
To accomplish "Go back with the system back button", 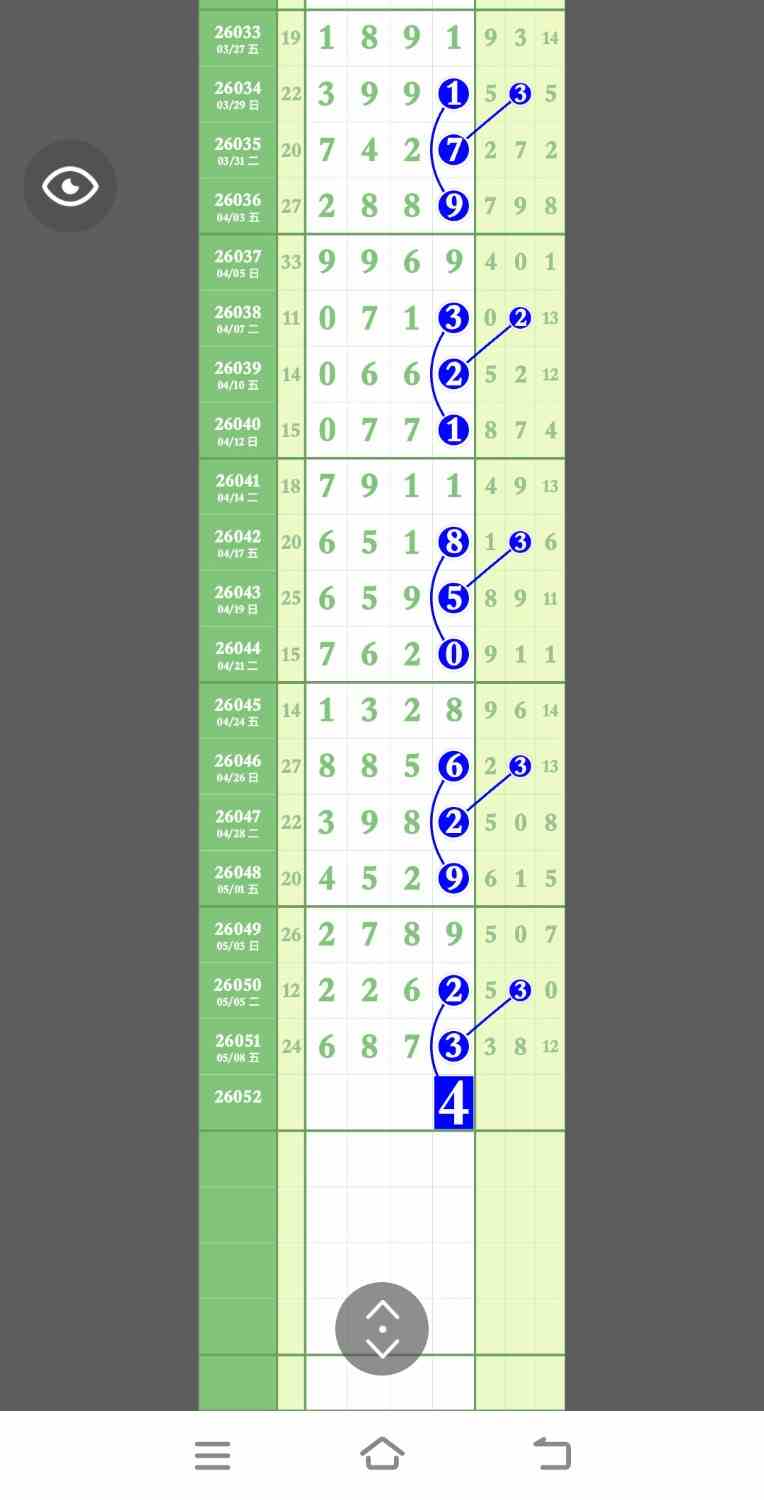I will [551, 1453].
